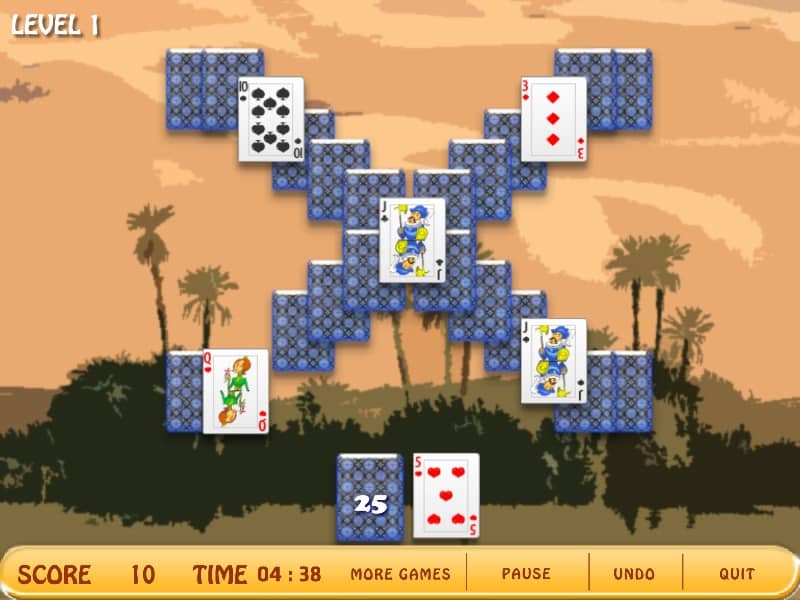Select the 10 of spades card
Viewport: 800px width, 600px height.
coord(271,120)
